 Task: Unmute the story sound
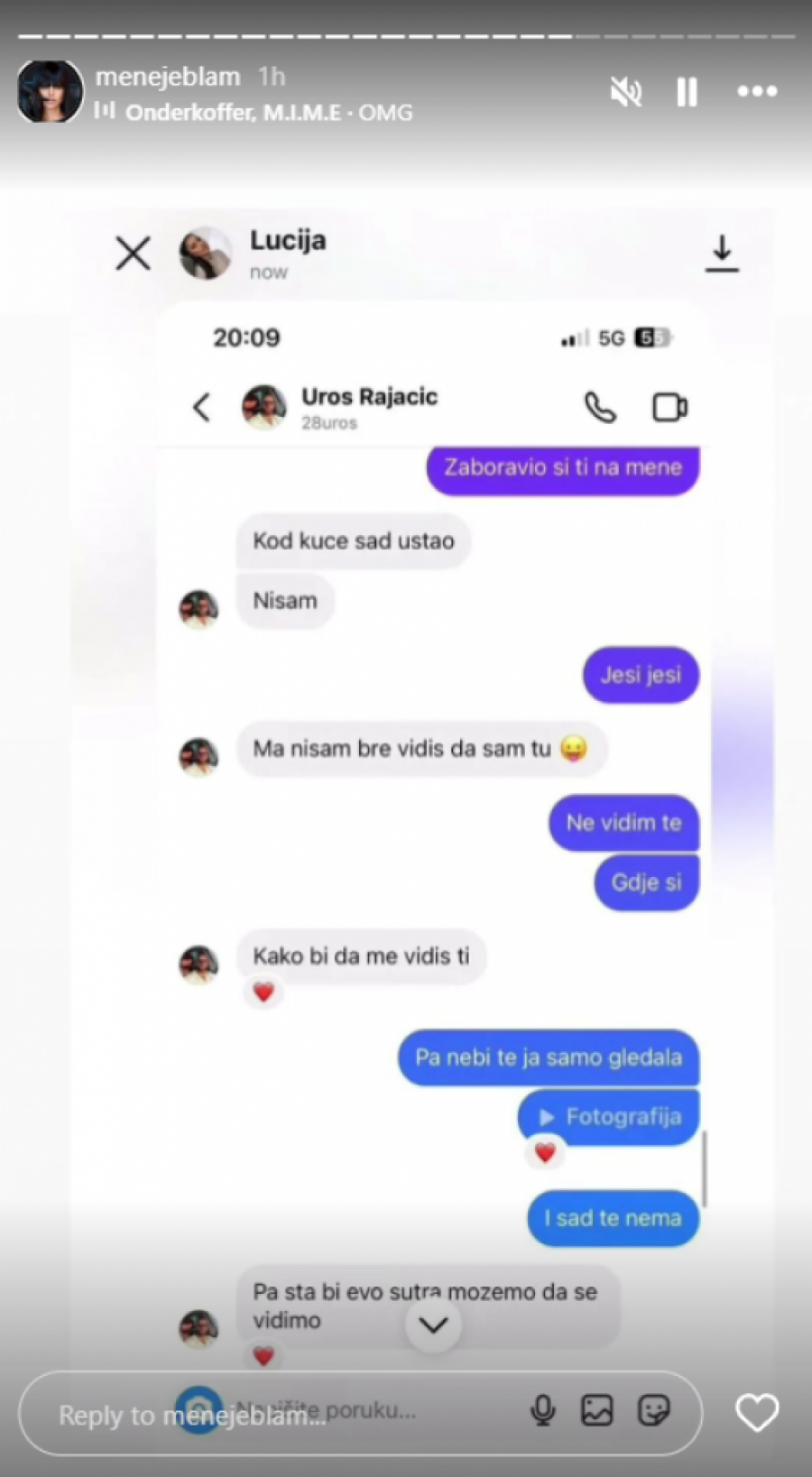pyautogui.click(x=625, y=91)
